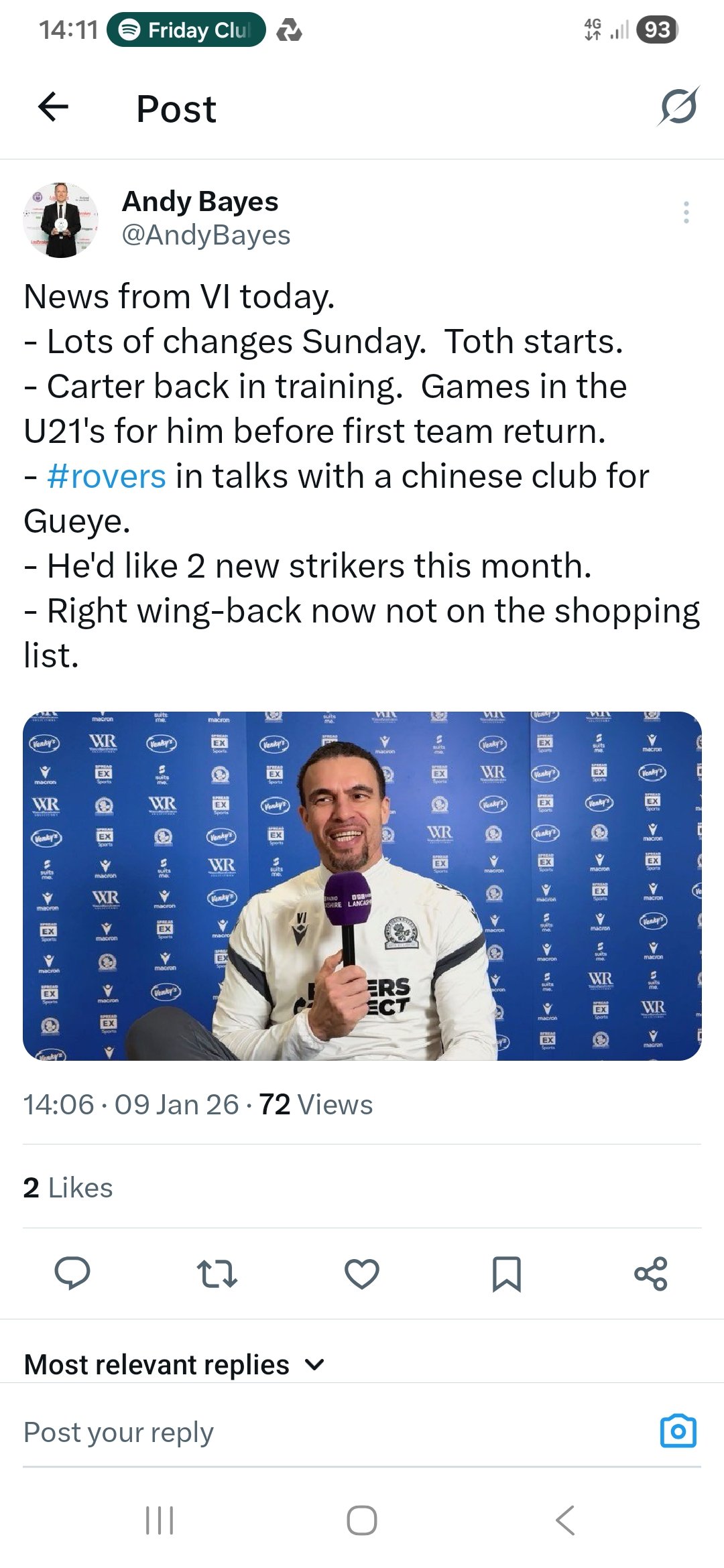Repost Andy Bayes' post
The height and width of the screenshot is (1568, 724).
pyautogui.click(x=217, y=1274)
